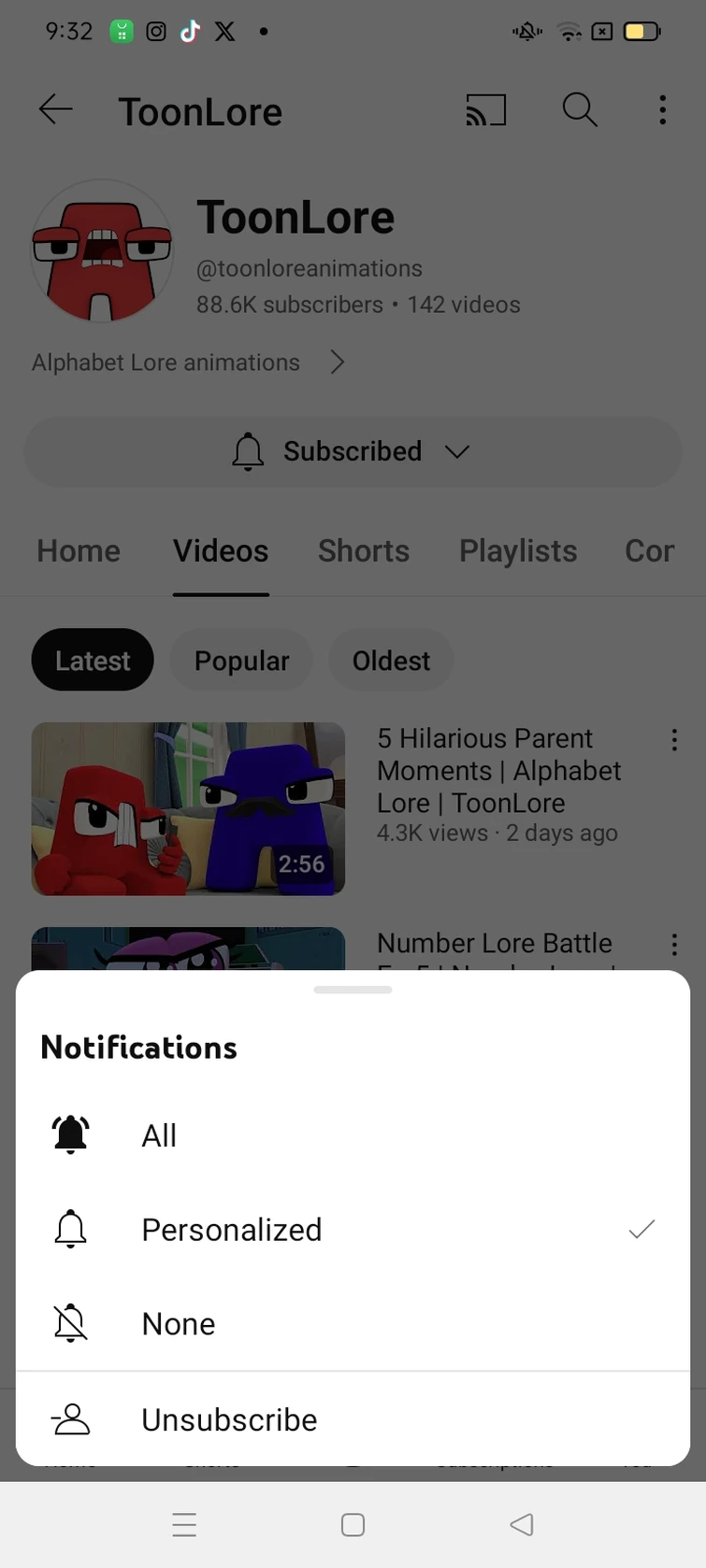The image size is (706, 1568).
Task: Set notifications to None
Action: [178, 1324]
